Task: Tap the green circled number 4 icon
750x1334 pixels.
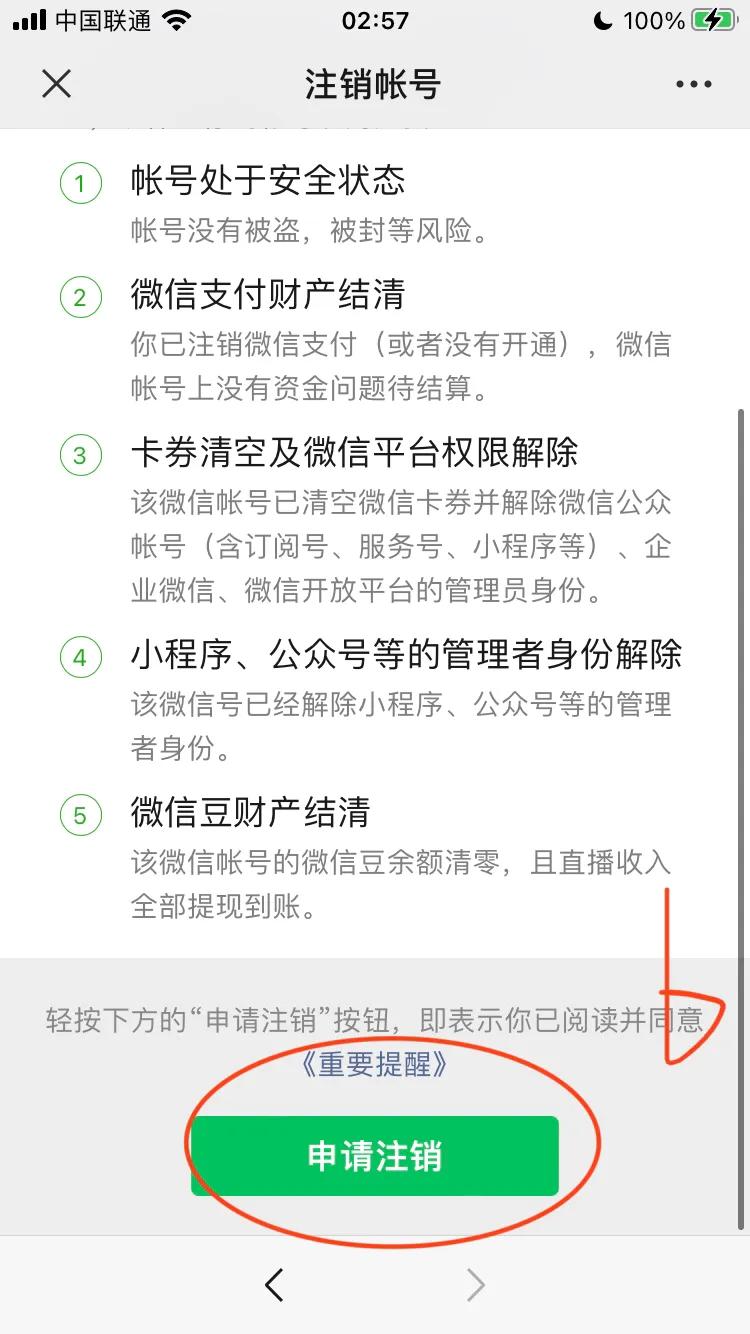Action: click(x=80, y=657)
